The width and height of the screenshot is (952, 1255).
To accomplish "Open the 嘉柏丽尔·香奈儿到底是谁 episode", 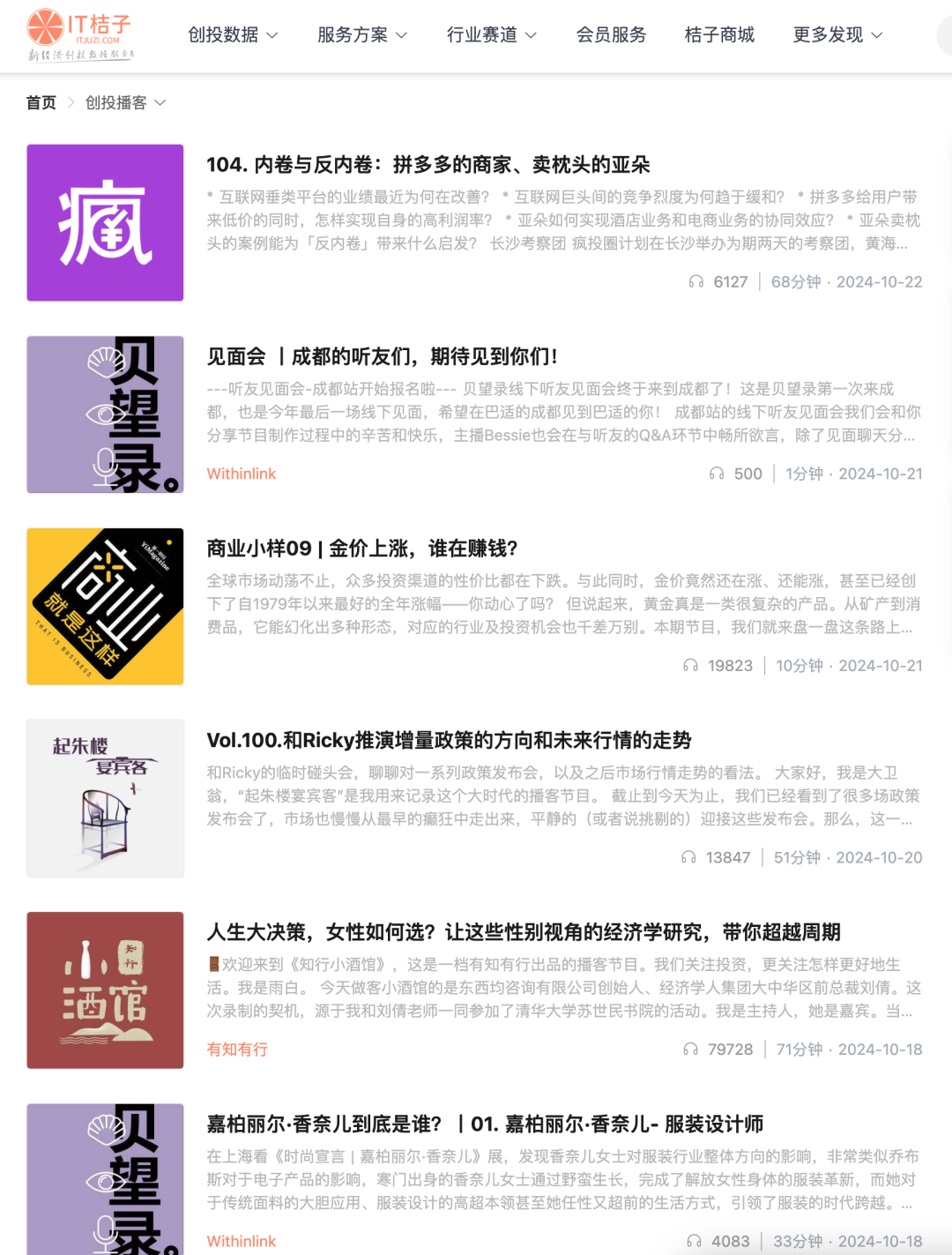I will pos(485,1124).
